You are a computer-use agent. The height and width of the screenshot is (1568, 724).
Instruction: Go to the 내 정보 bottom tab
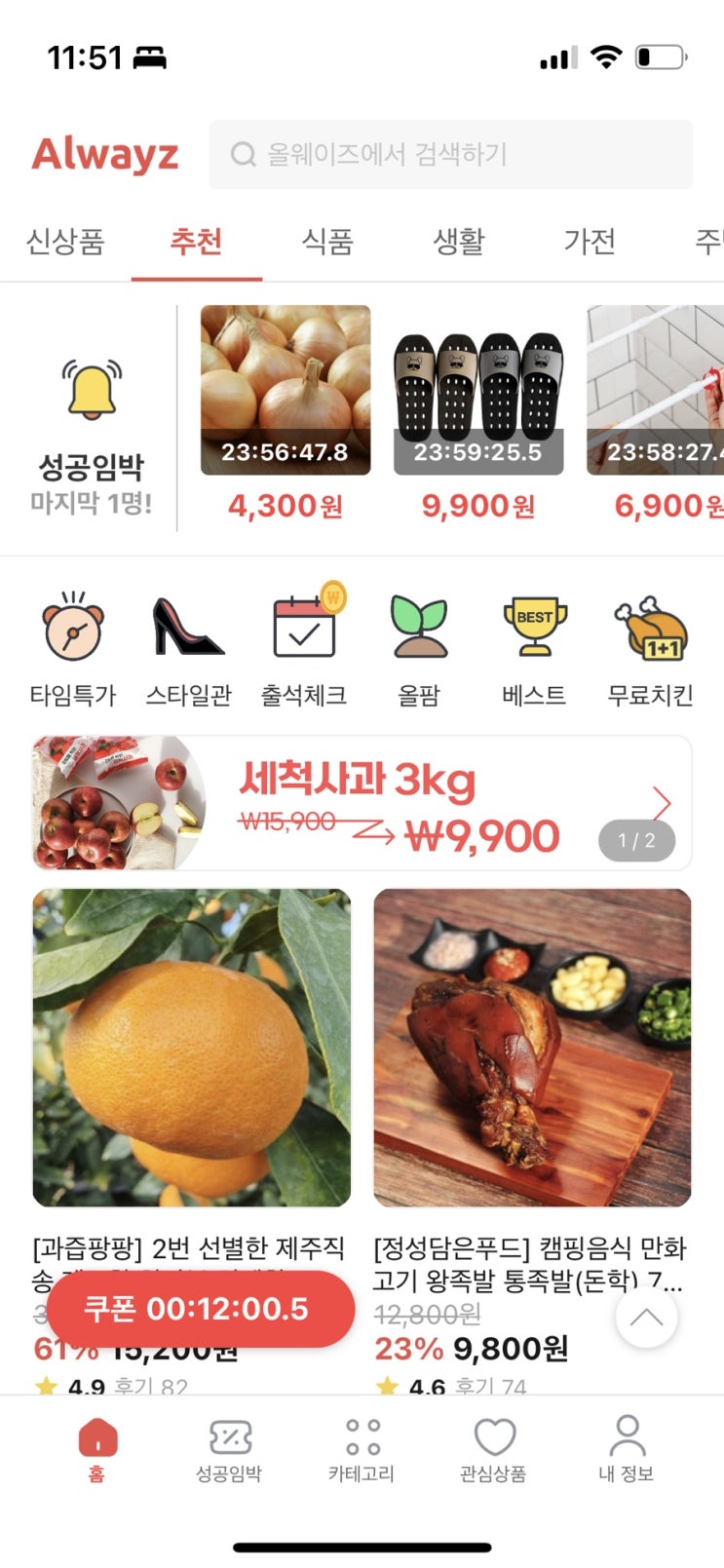pyautogui.click(x=626, y=1449)
